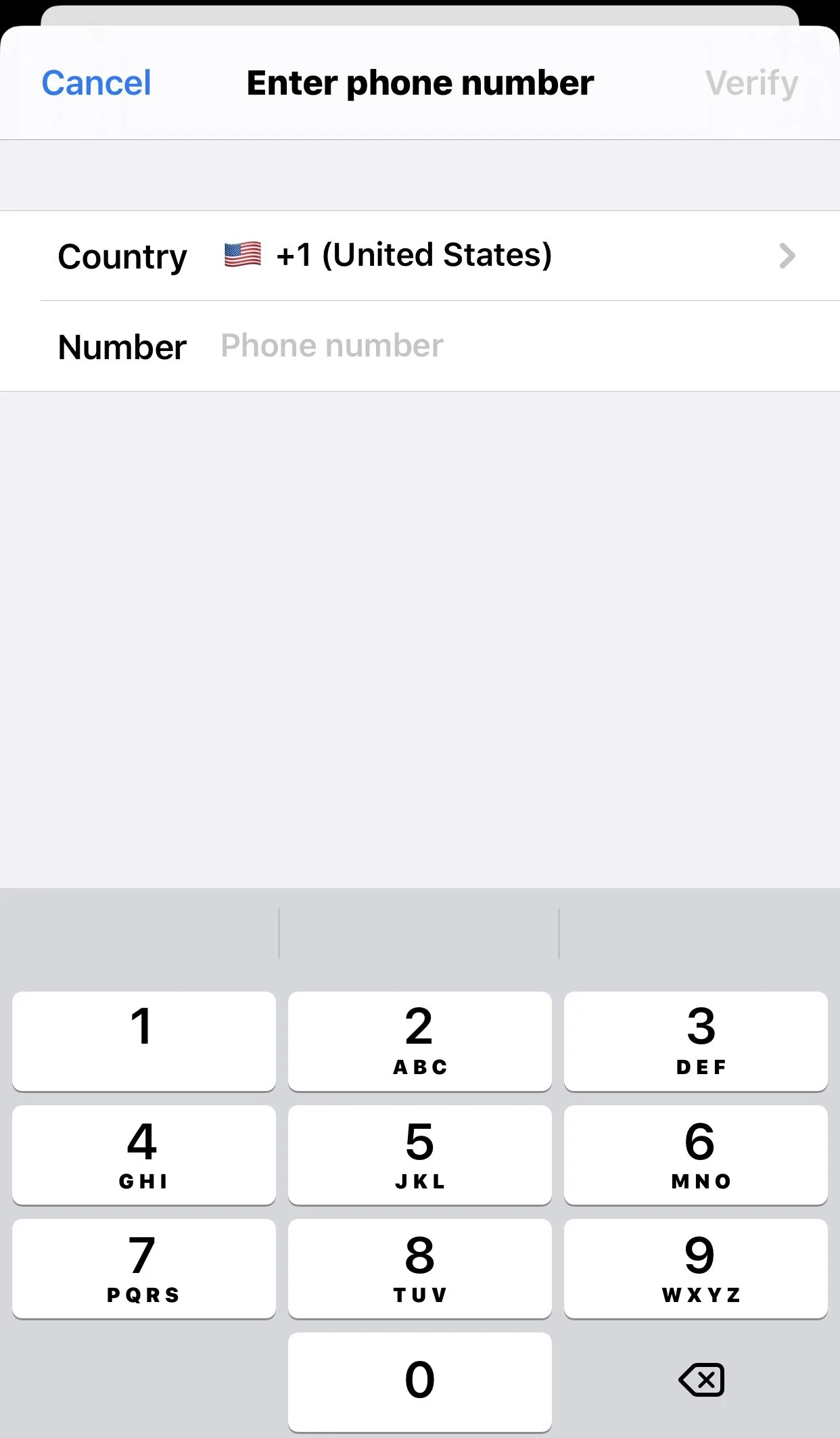This screenshot has width=840, height=1438.
Task: Tap the greyed-out Verify button
Action: point(751,83)
